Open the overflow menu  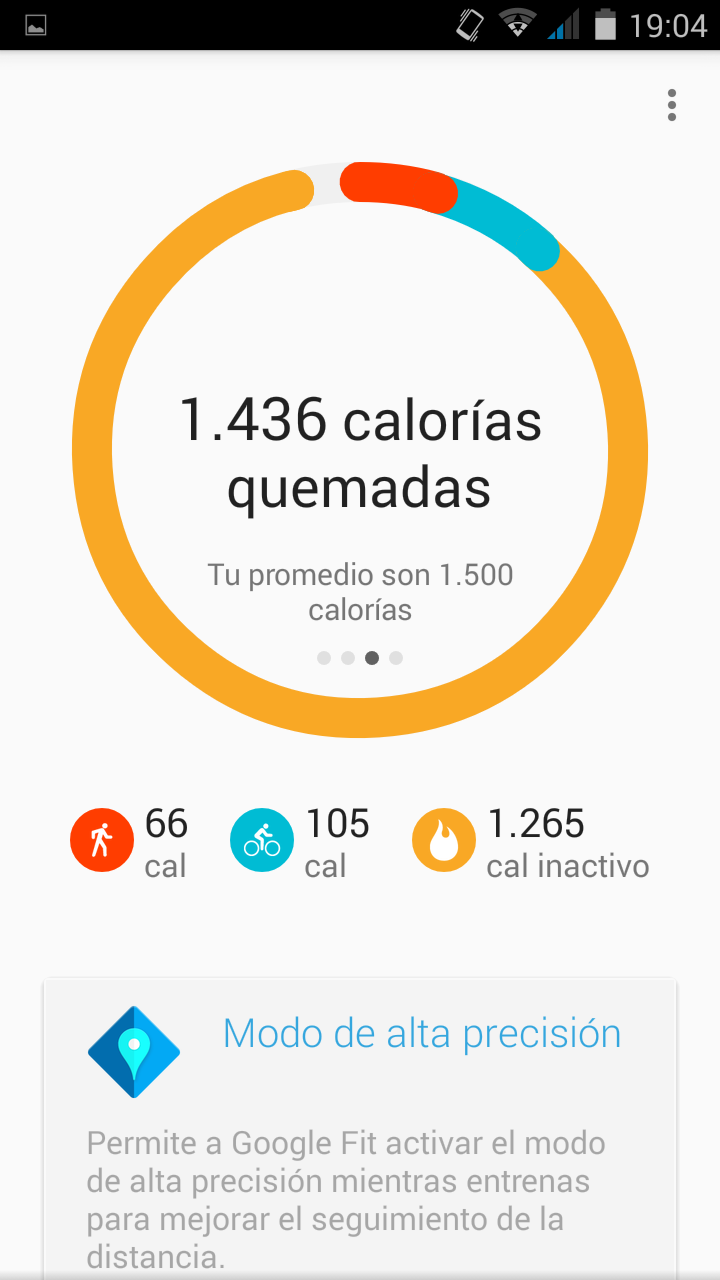click(x=672, y=105)
